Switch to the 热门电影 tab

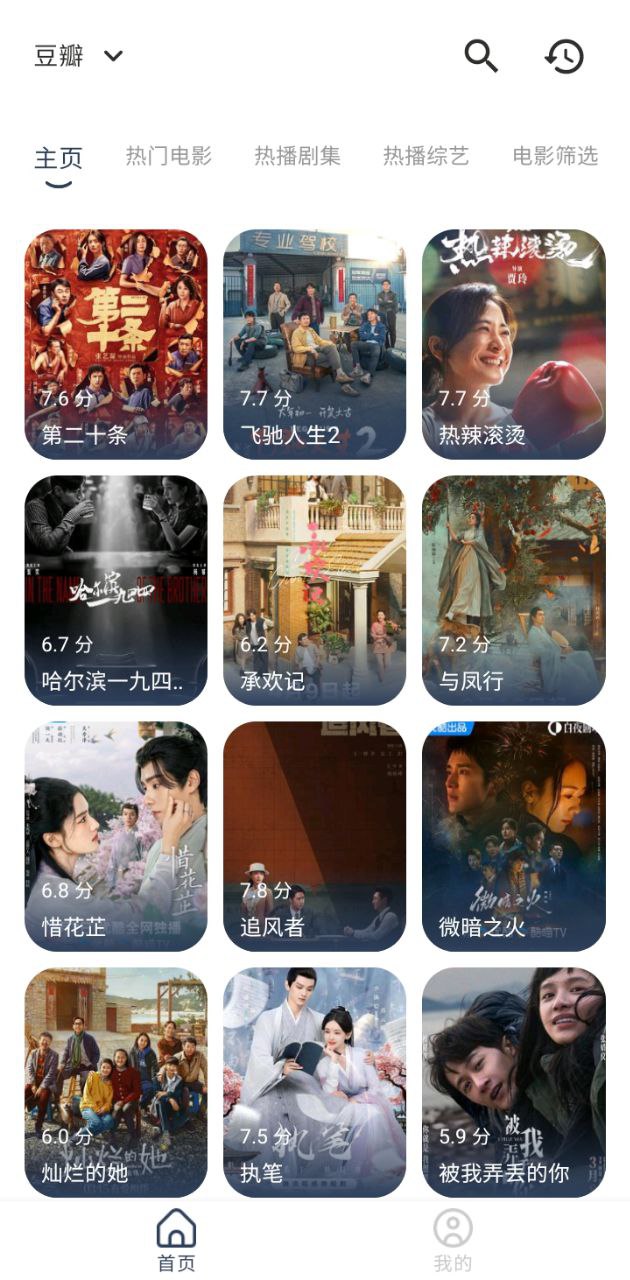pyautogui.click(x=168, y=156)
